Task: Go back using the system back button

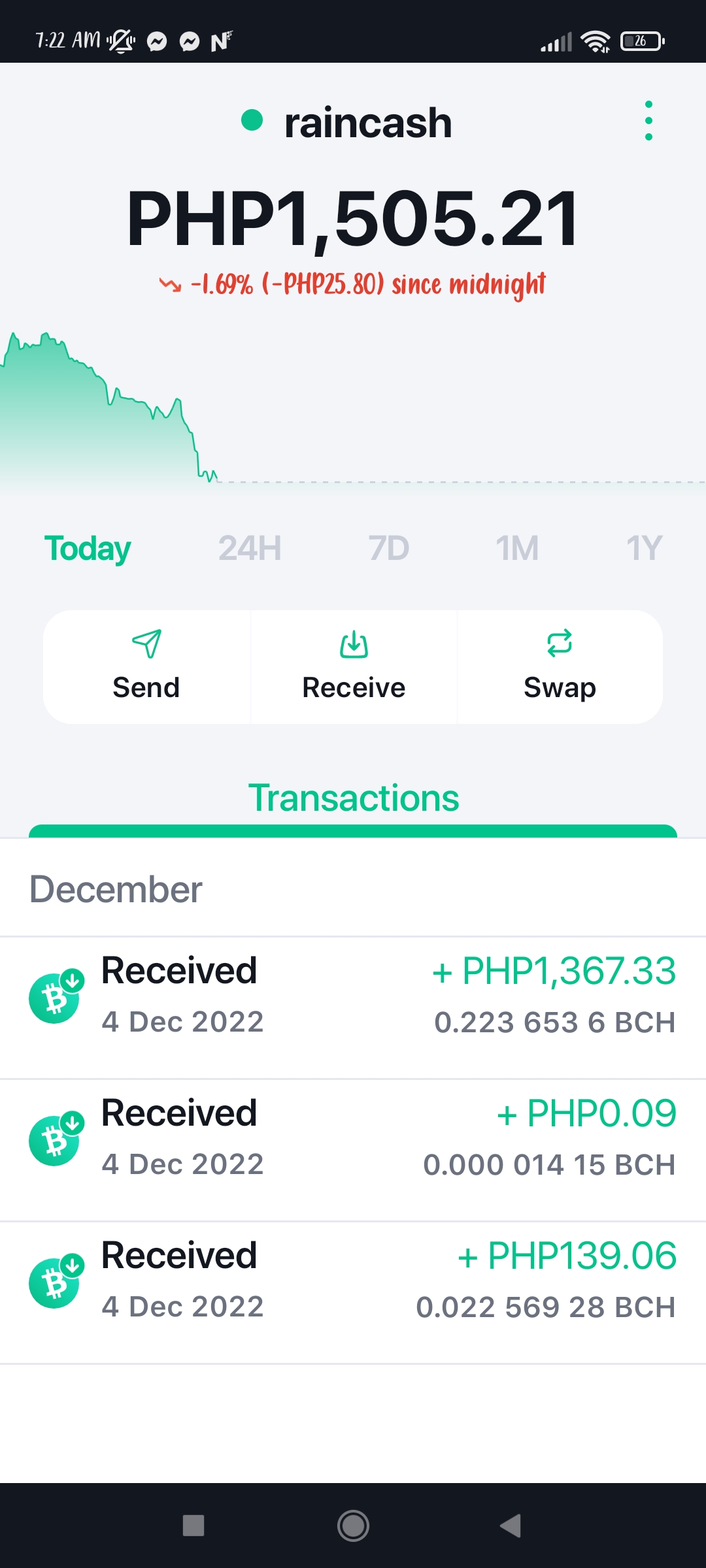Action: 511,1526
